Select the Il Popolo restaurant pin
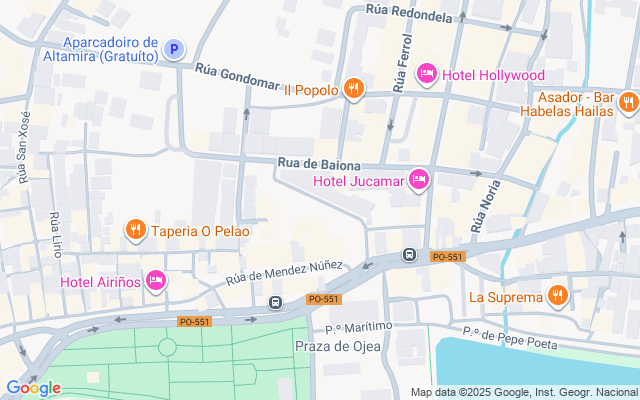Screen dimensions: 640x400 tap(354, 89)
